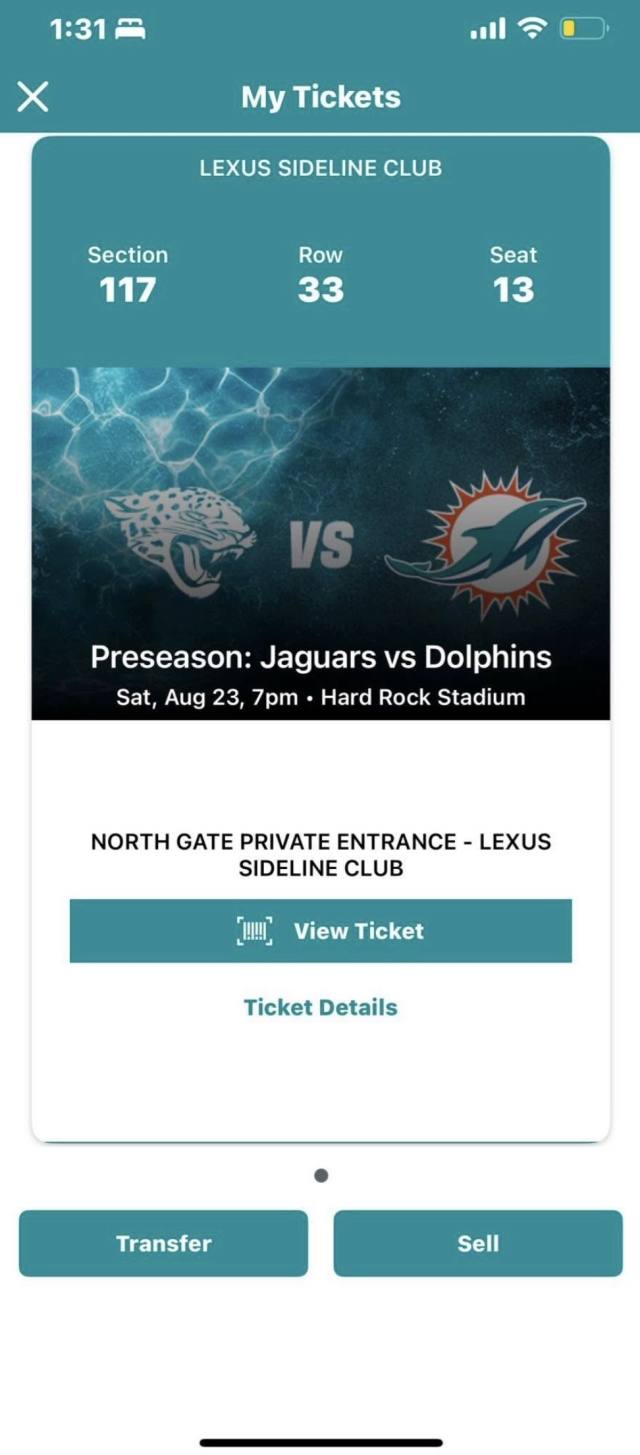Tap the Sell button
Screen dimensions: 640x1455
[478, 1243]
